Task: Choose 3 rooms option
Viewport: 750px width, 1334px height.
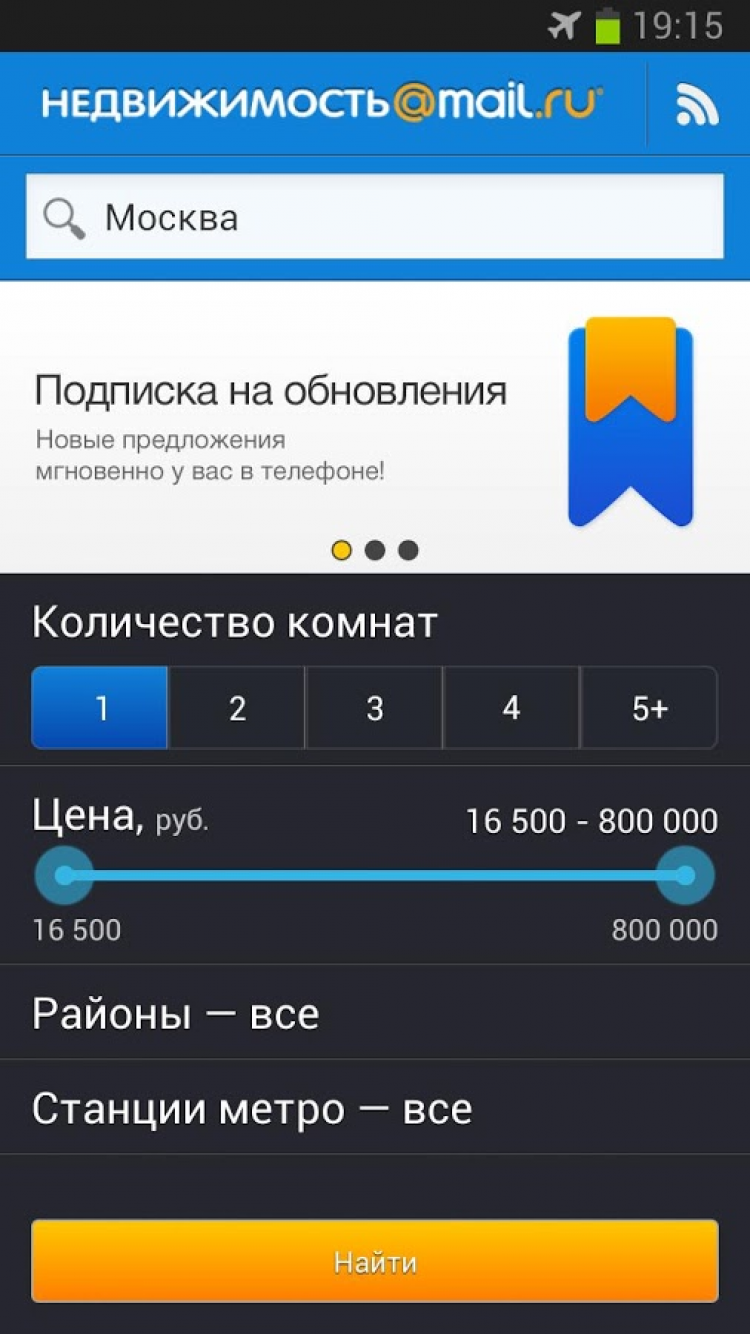Action: 374,708
